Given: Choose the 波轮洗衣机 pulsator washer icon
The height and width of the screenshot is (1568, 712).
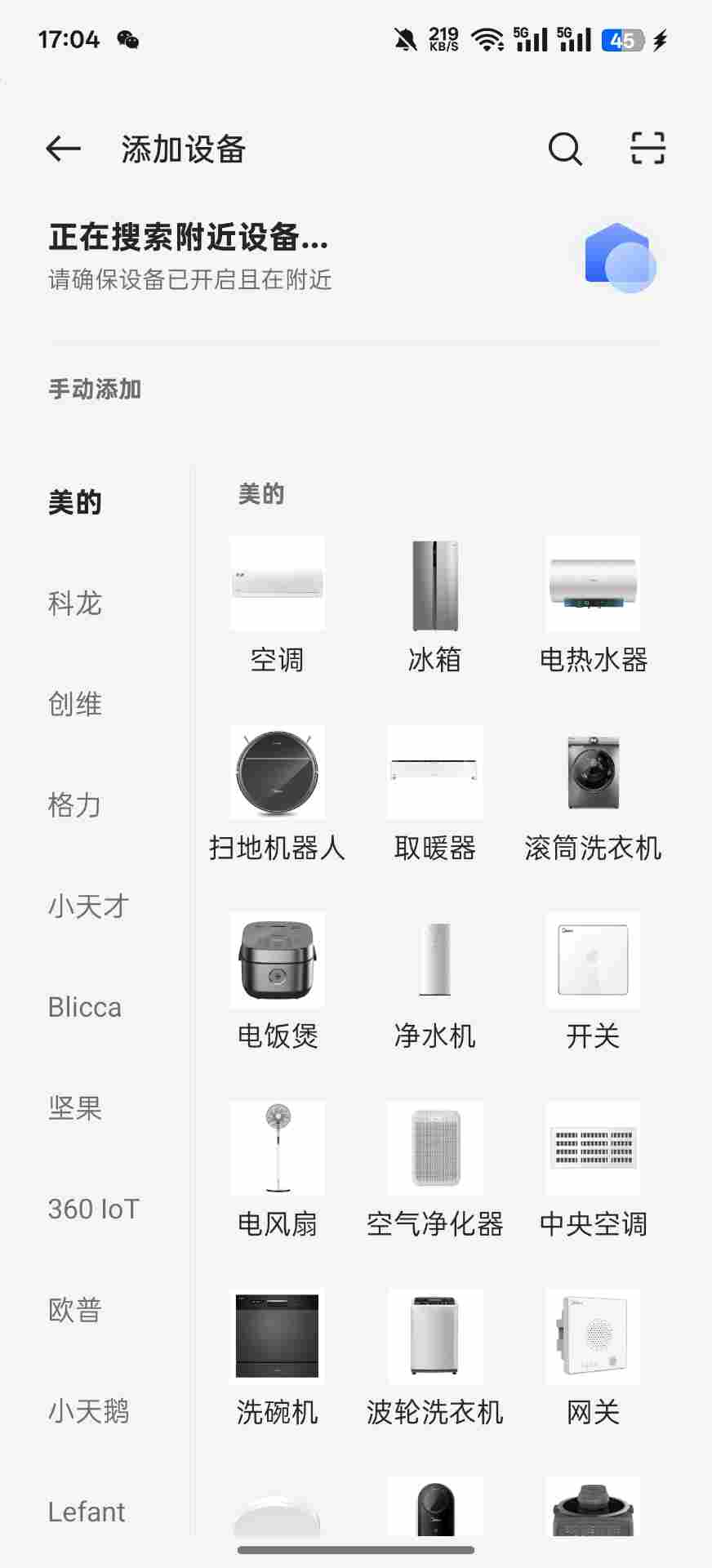Looking at the screenshot, I should coord(435,1337).
